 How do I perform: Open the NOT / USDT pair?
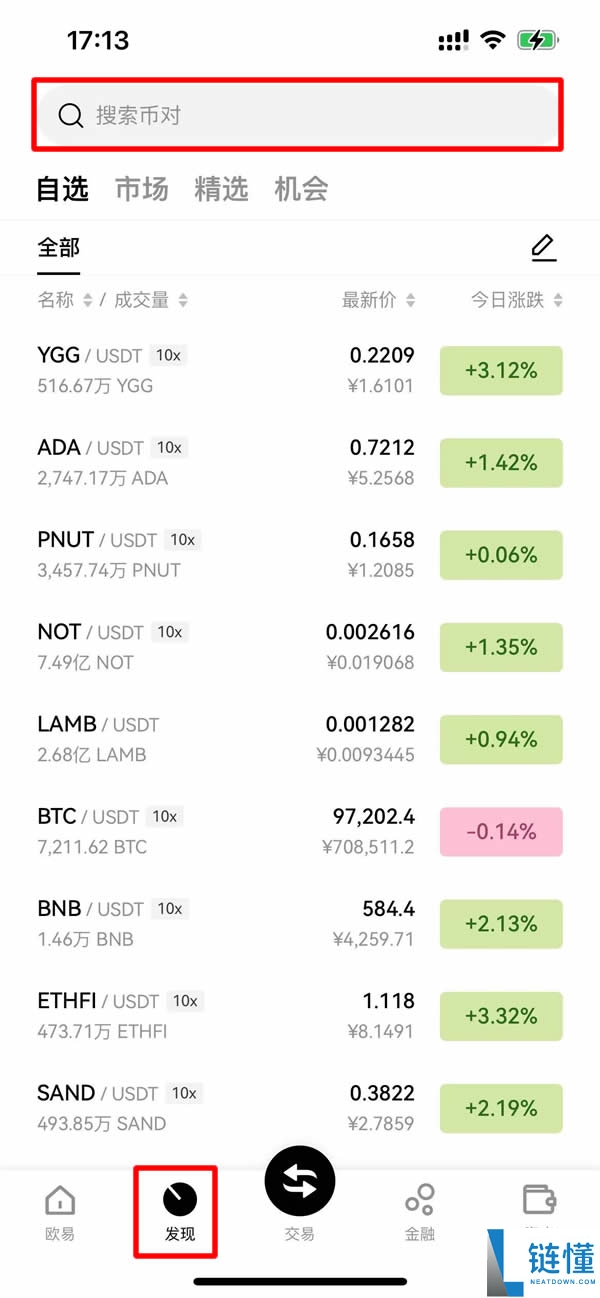[x=110, y=646]
